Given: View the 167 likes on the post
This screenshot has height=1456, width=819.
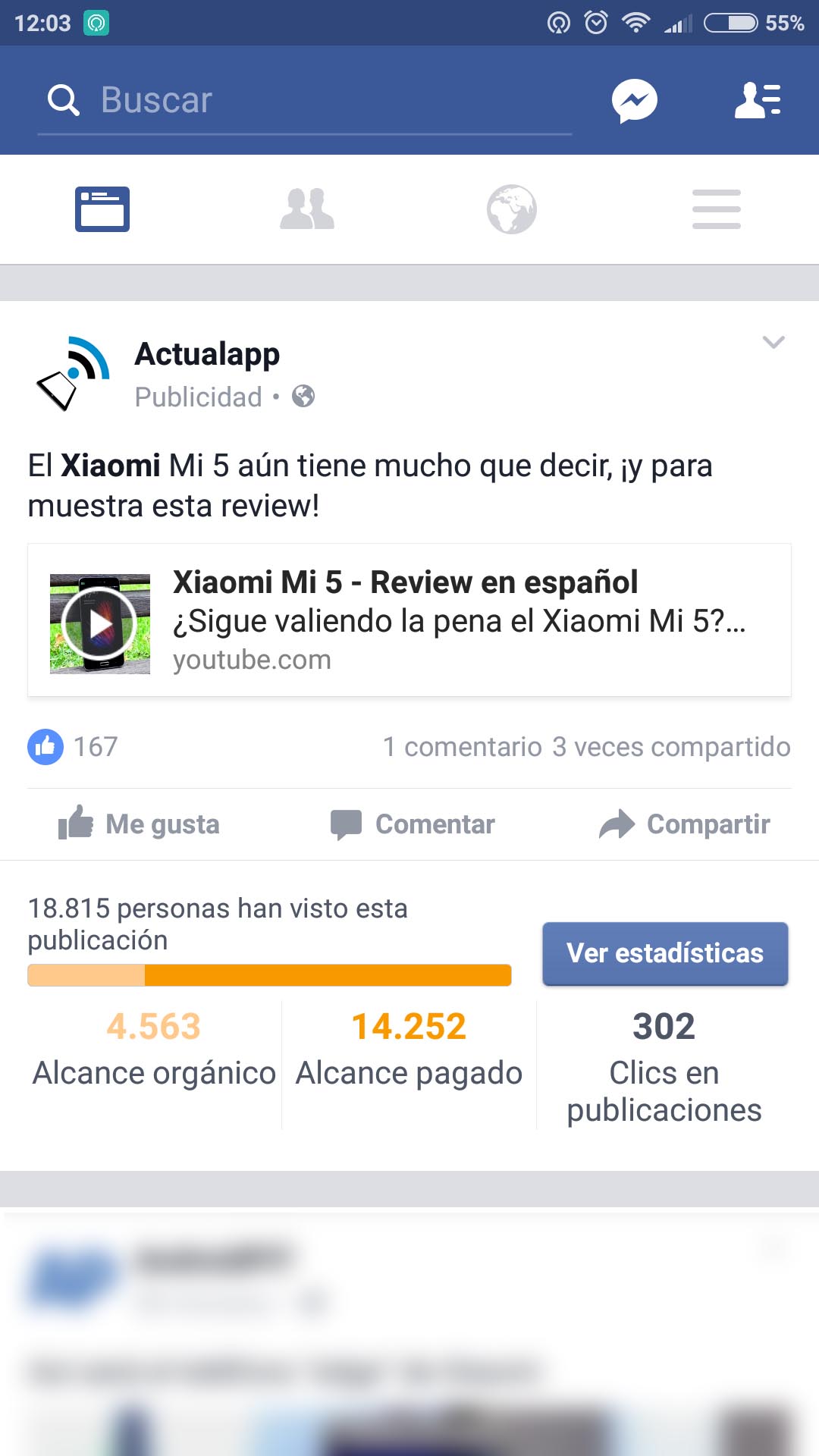Looking at the screenshot, I should click(73, 747).
